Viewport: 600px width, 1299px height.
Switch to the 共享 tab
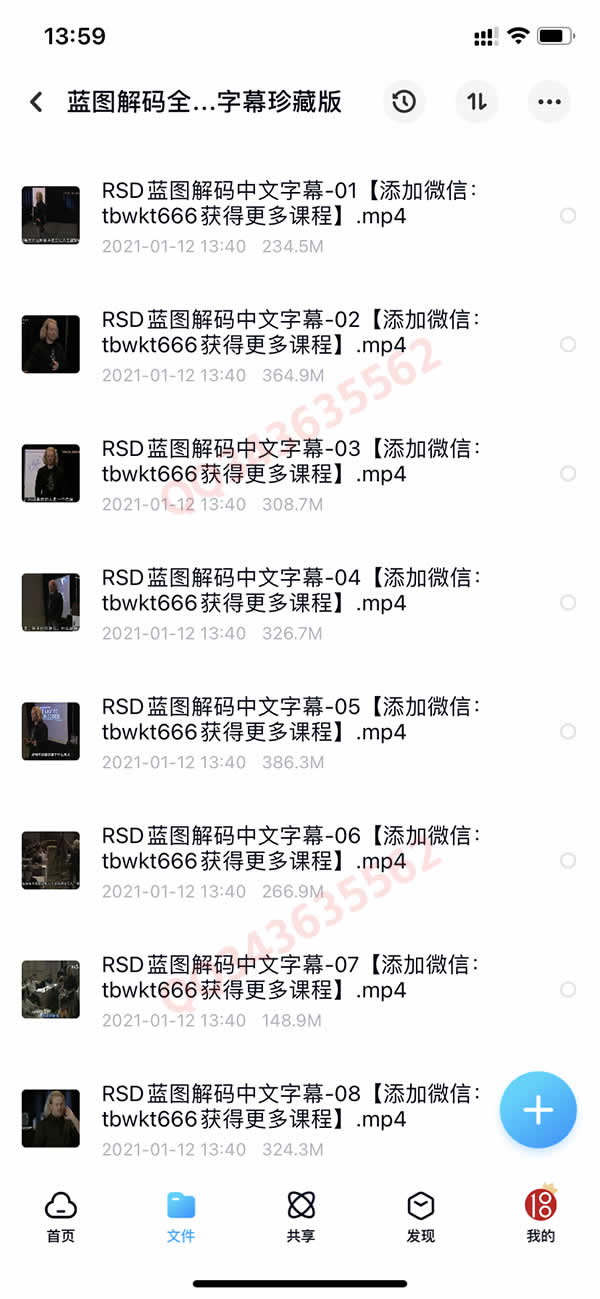(301, 1217)
